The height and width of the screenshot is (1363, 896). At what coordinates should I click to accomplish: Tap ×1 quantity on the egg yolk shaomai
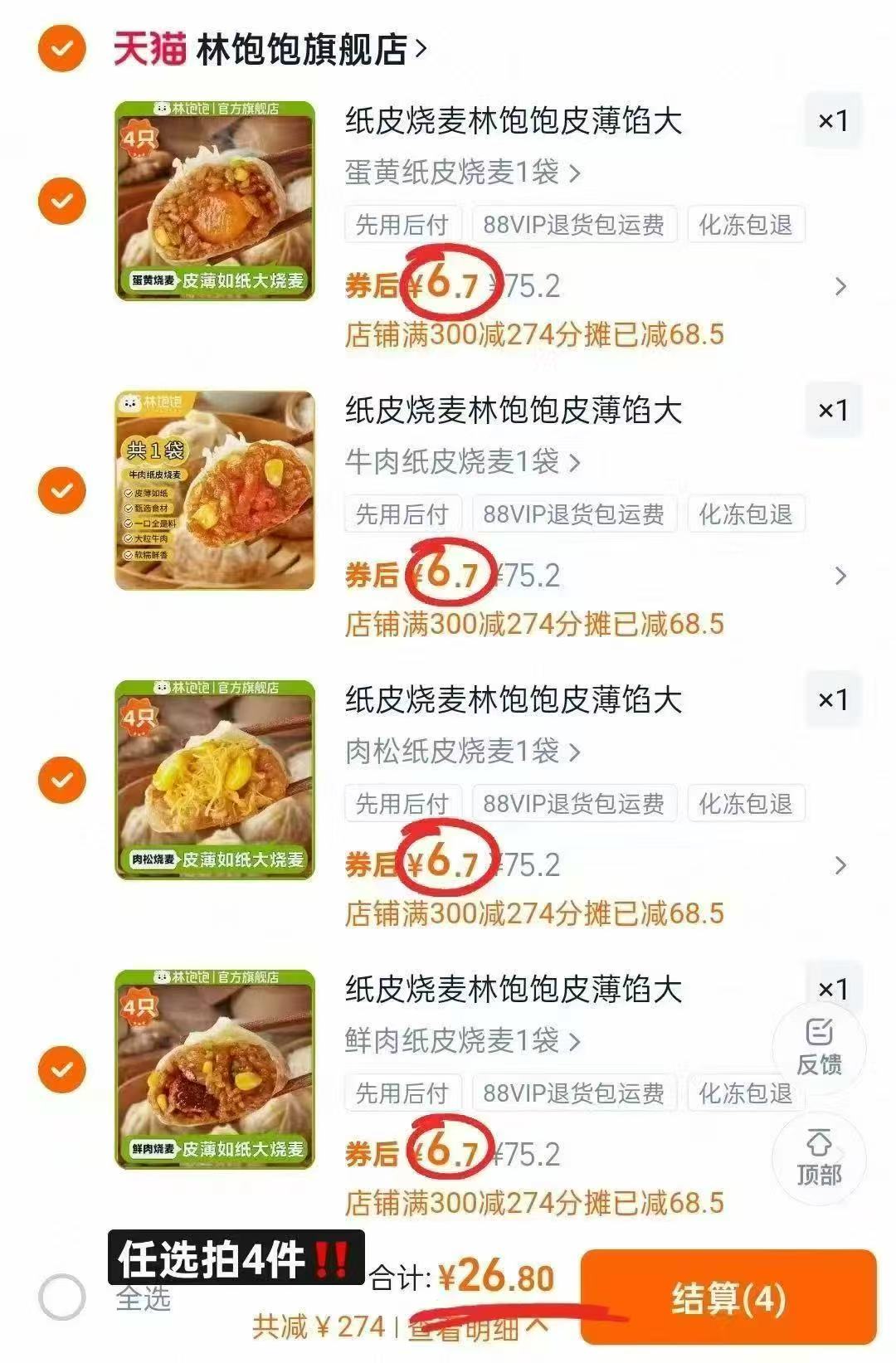coord(832,120)
